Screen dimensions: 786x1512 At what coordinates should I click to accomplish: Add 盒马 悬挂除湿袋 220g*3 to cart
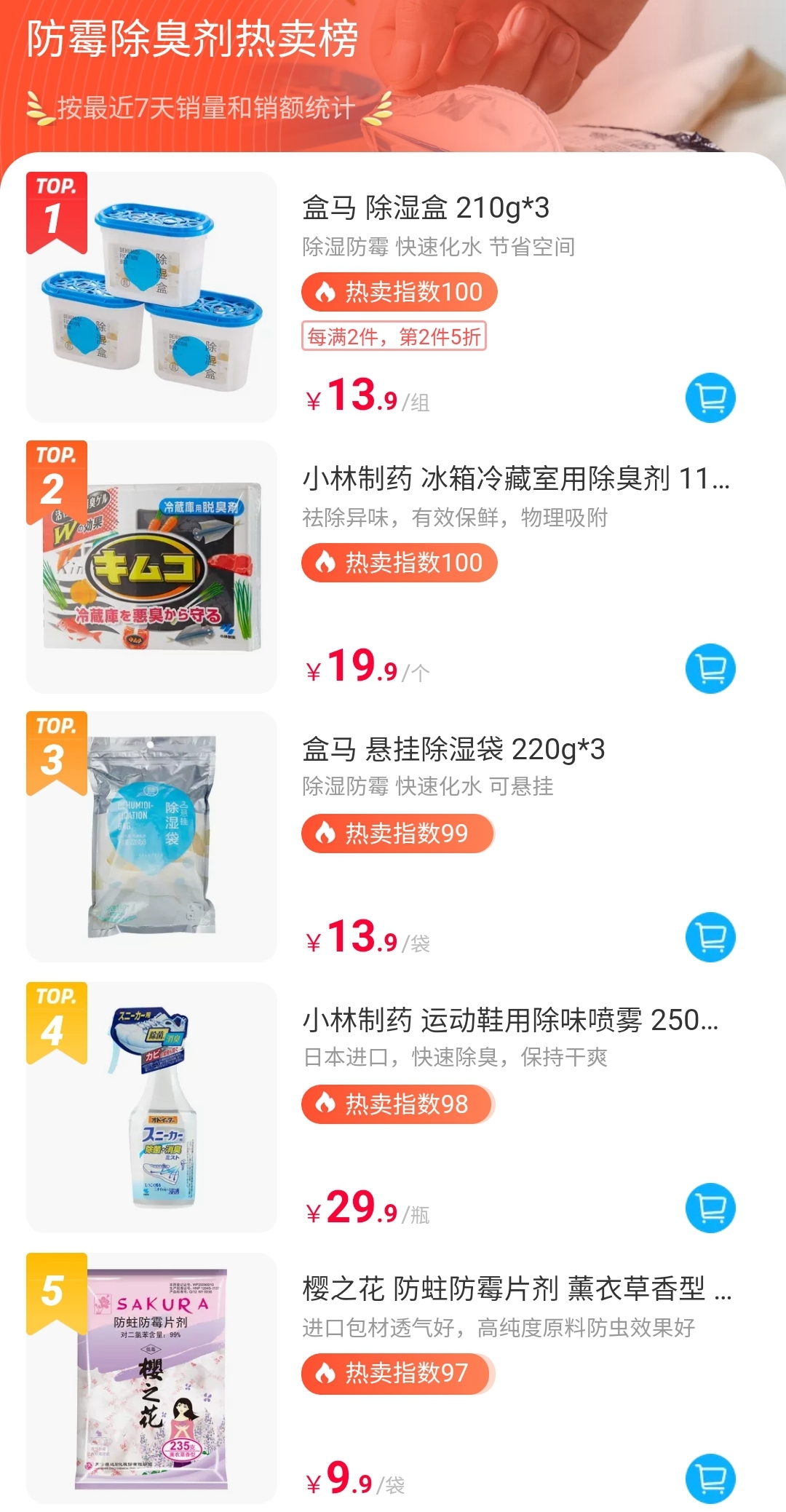710,937
